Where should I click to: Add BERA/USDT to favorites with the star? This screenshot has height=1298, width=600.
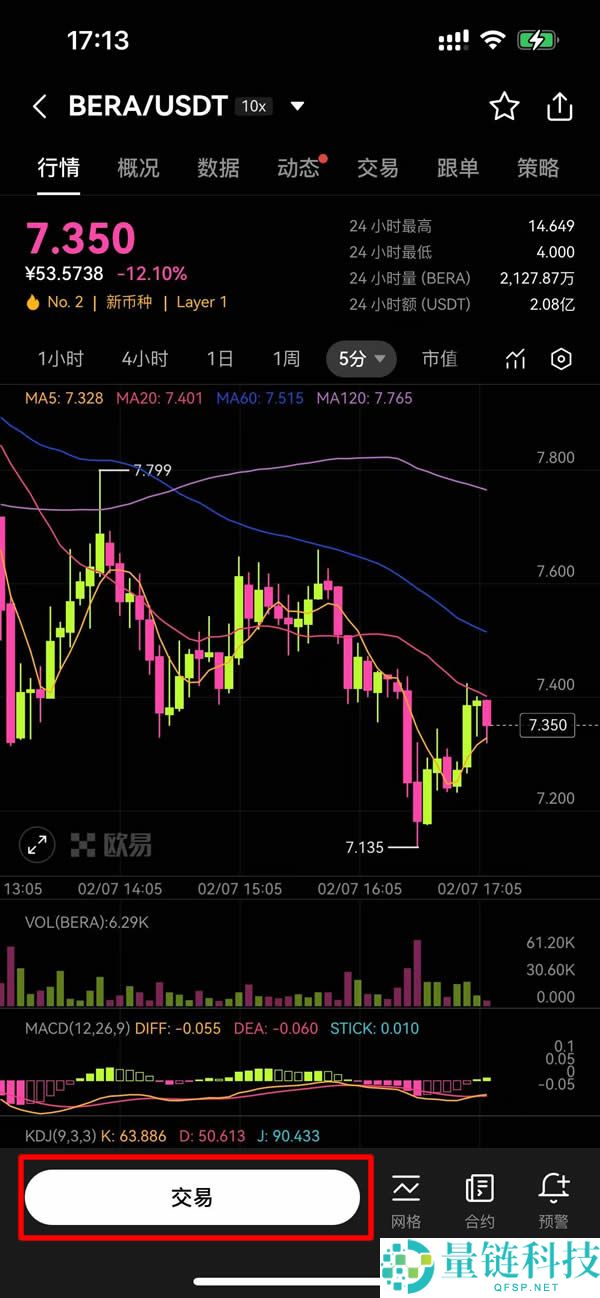click(504, 106)
